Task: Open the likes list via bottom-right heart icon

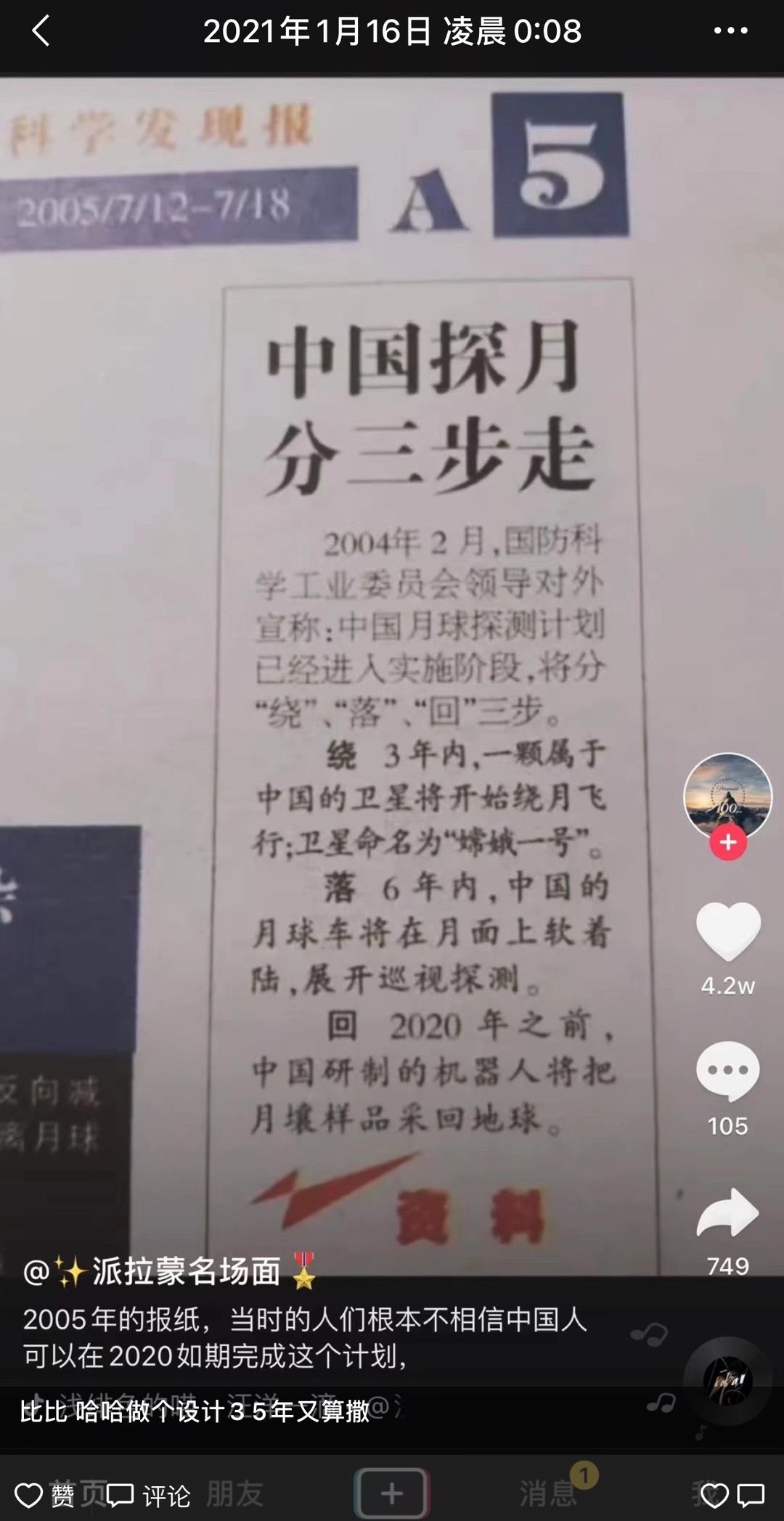Action: (714, 1496)
